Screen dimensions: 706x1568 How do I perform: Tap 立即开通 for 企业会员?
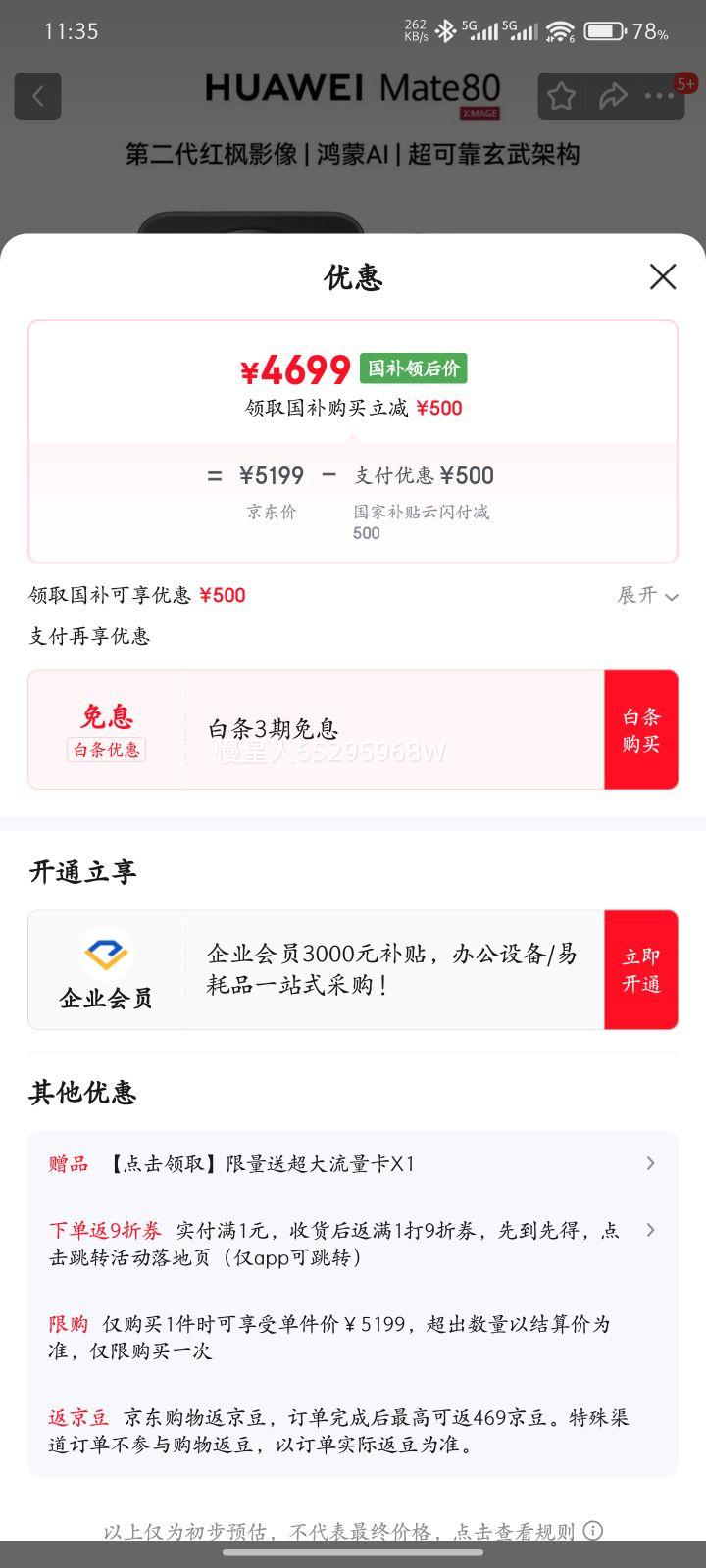(640, 970)
